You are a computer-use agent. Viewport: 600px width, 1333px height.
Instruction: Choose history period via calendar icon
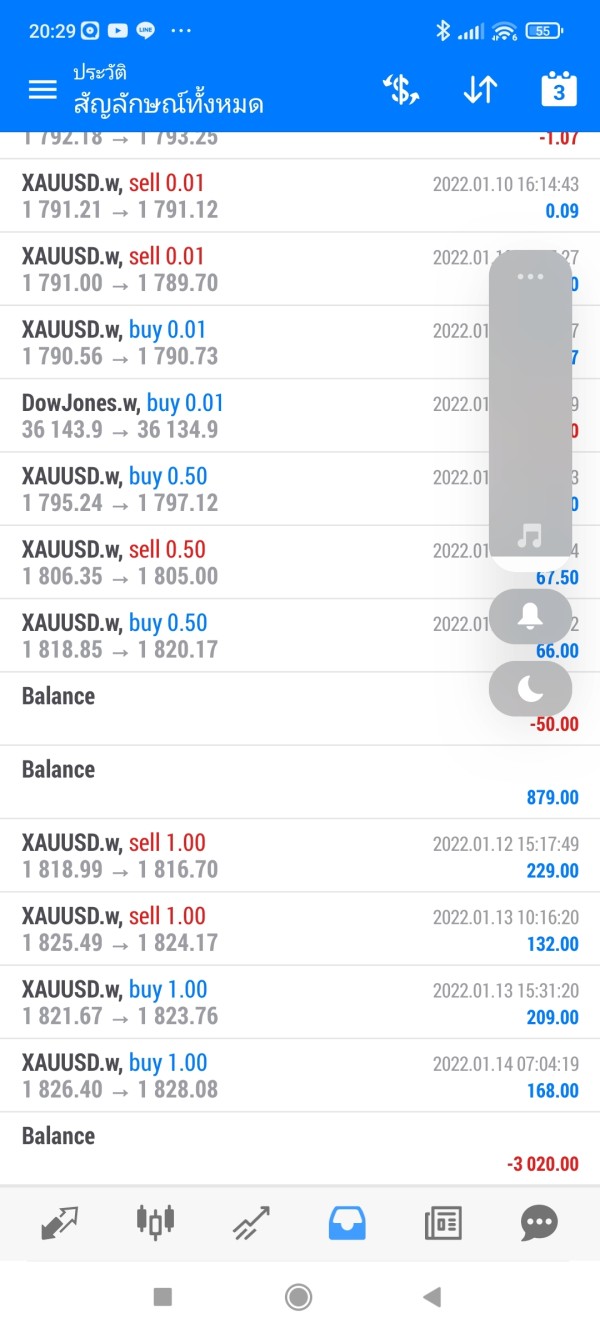pyautogui.click(x=558, y=90)
